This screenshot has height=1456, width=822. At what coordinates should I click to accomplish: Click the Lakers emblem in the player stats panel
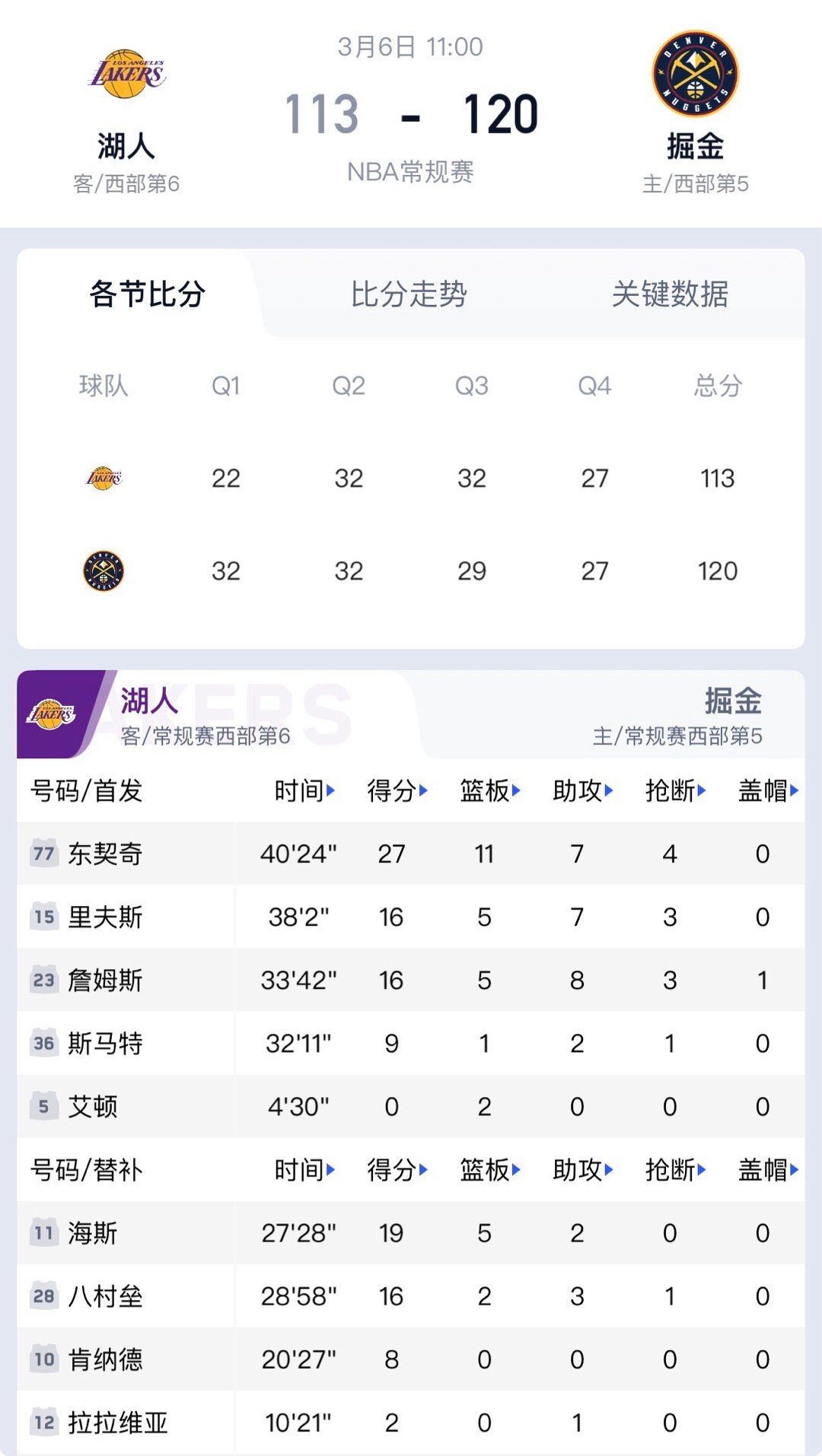pyautogui.click(x=50, y=714)
